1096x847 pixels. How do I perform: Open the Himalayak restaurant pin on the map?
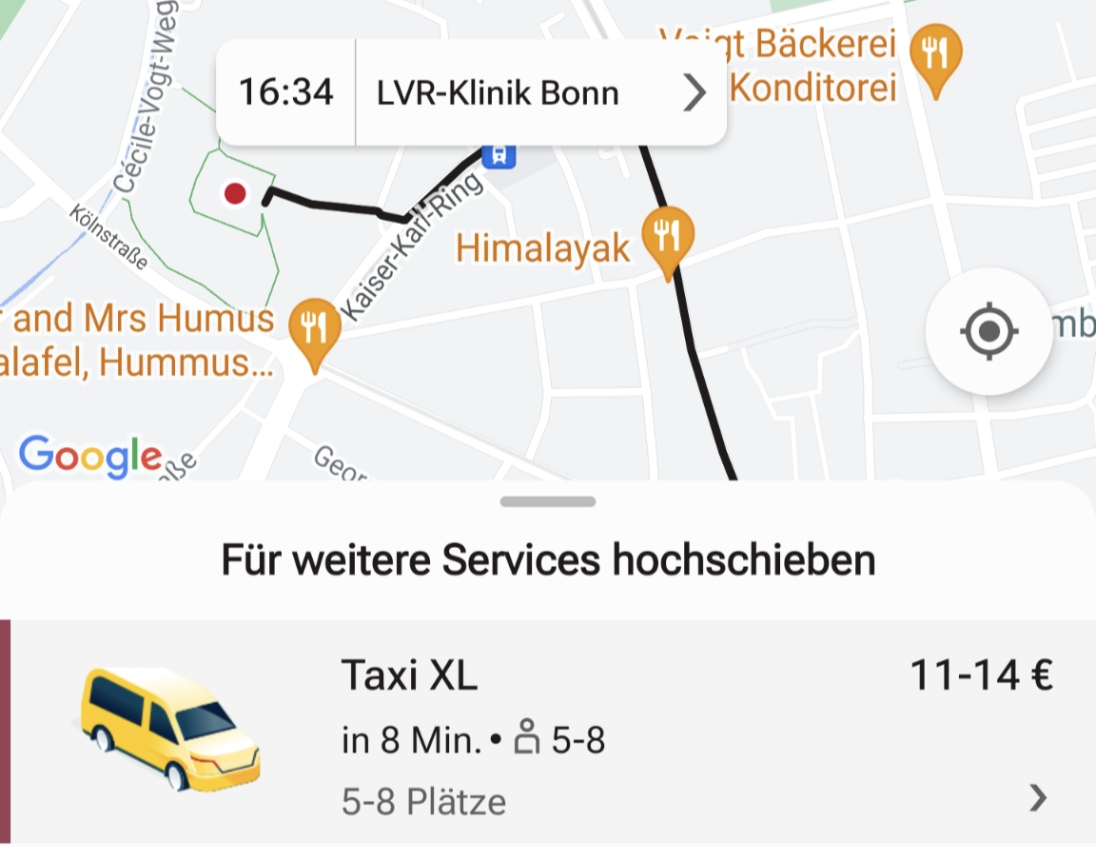click(668, 239)
